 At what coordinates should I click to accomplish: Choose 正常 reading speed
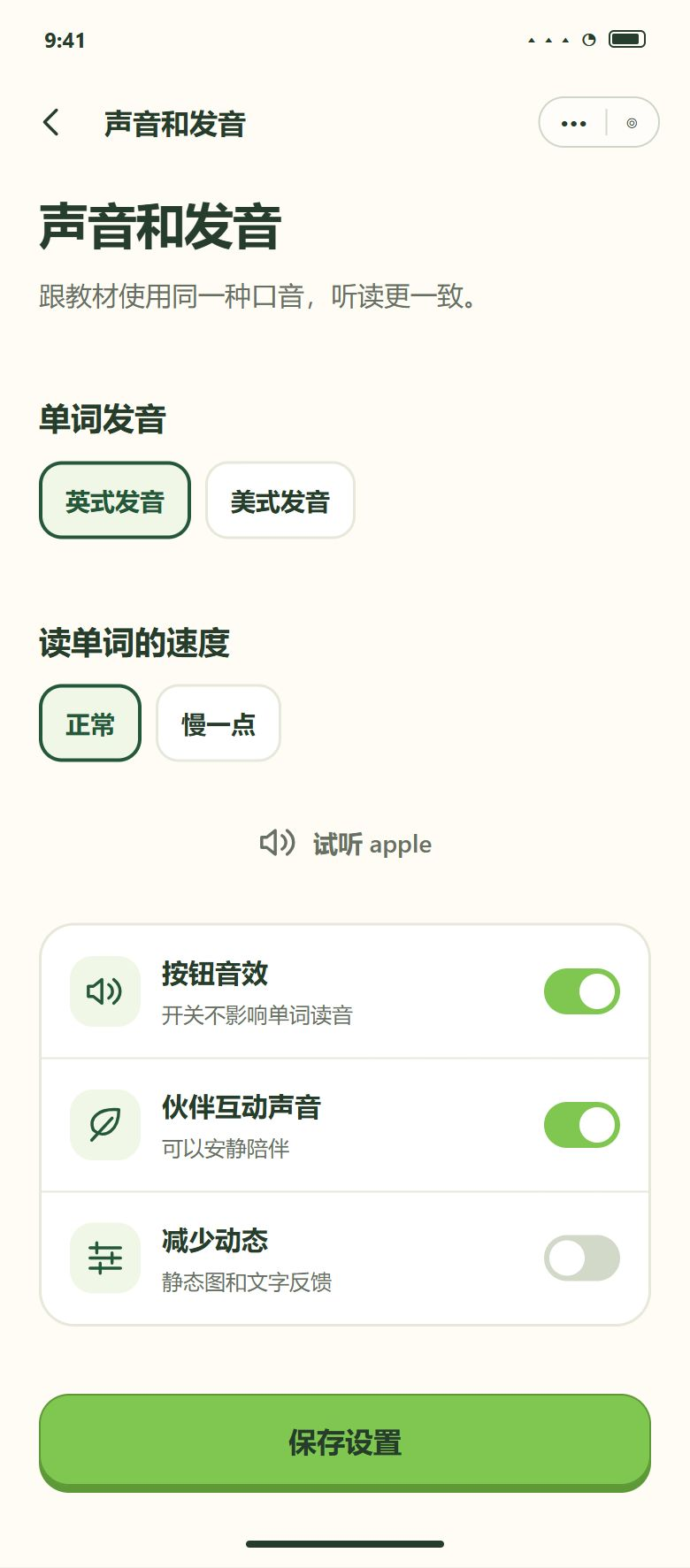tap(90, 723)
